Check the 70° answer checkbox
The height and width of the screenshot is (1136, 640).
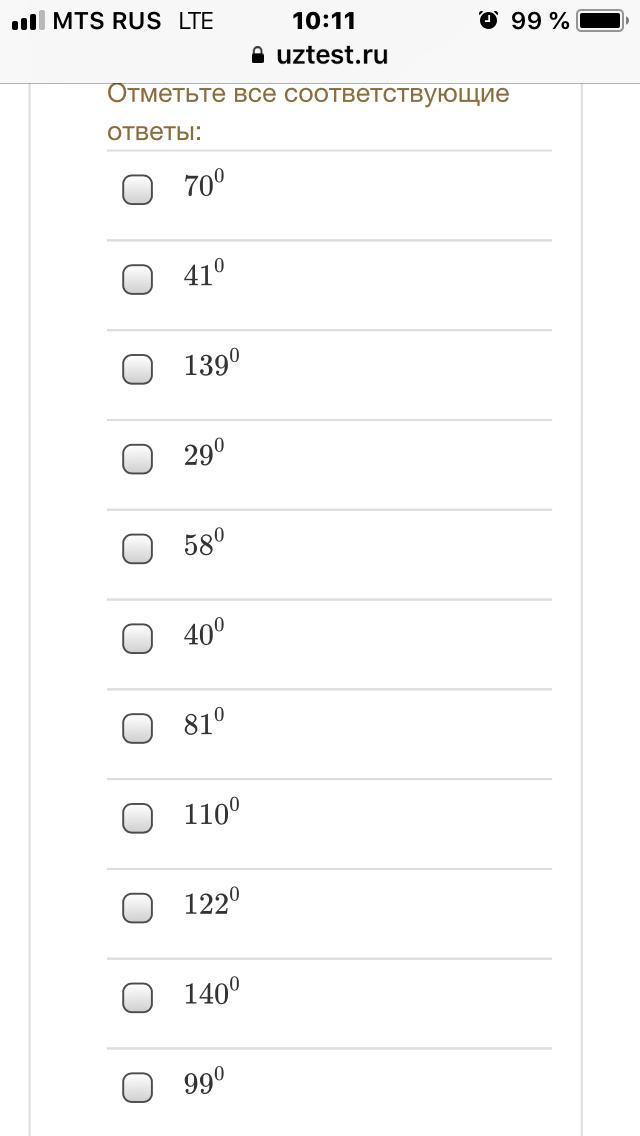[137, 190]
